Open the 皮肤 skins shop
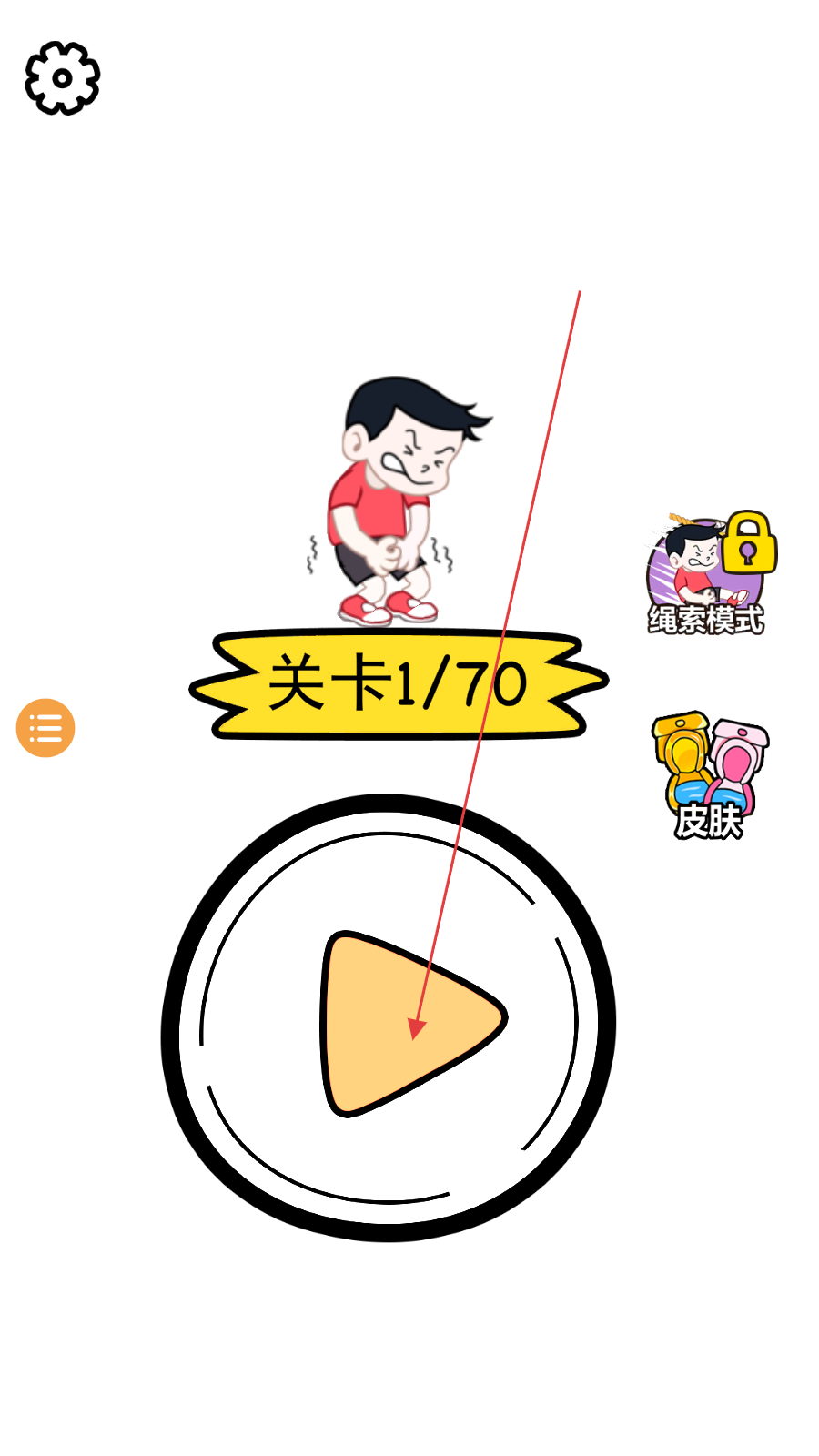819x1456 pixels. tap(710, 775)
